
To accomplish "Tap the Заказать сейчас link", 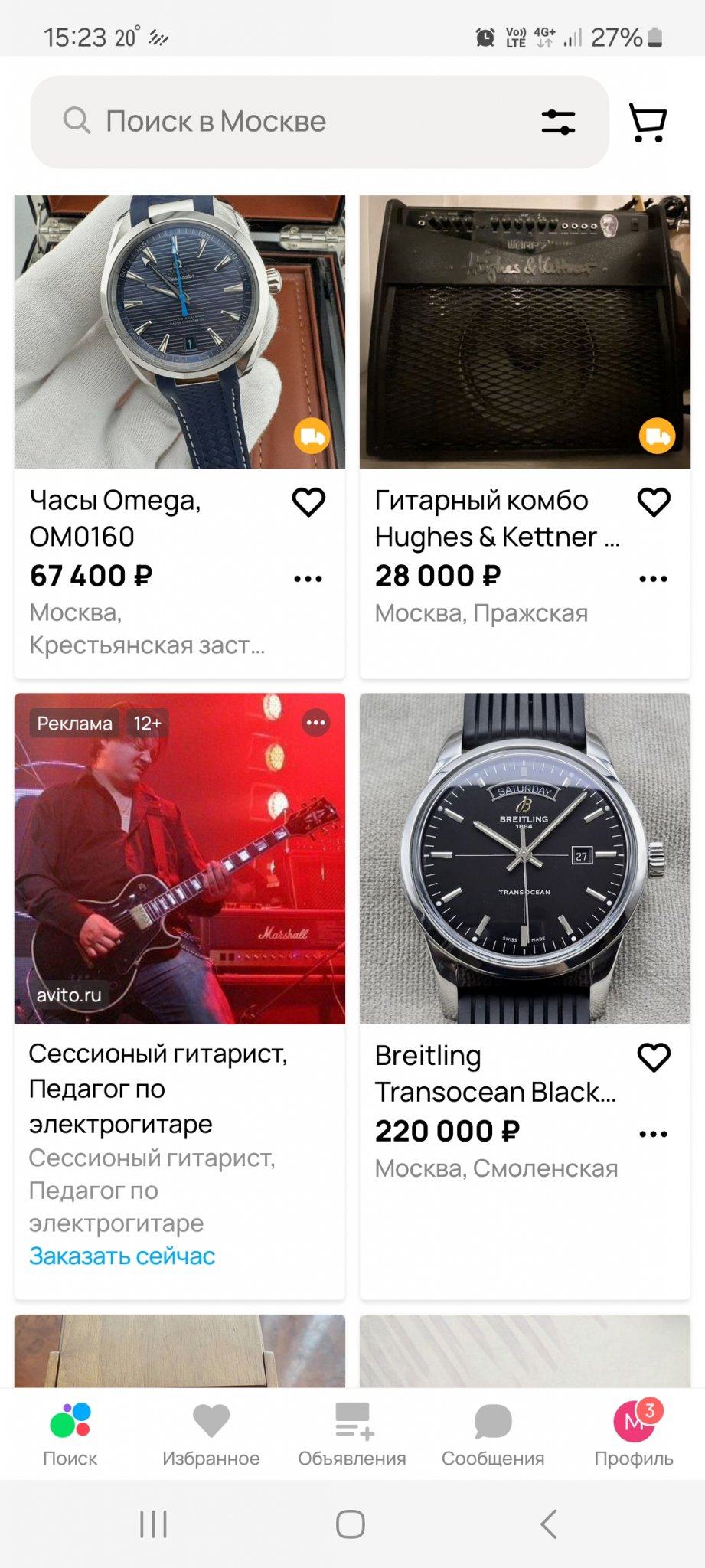I will point(122,1256).
